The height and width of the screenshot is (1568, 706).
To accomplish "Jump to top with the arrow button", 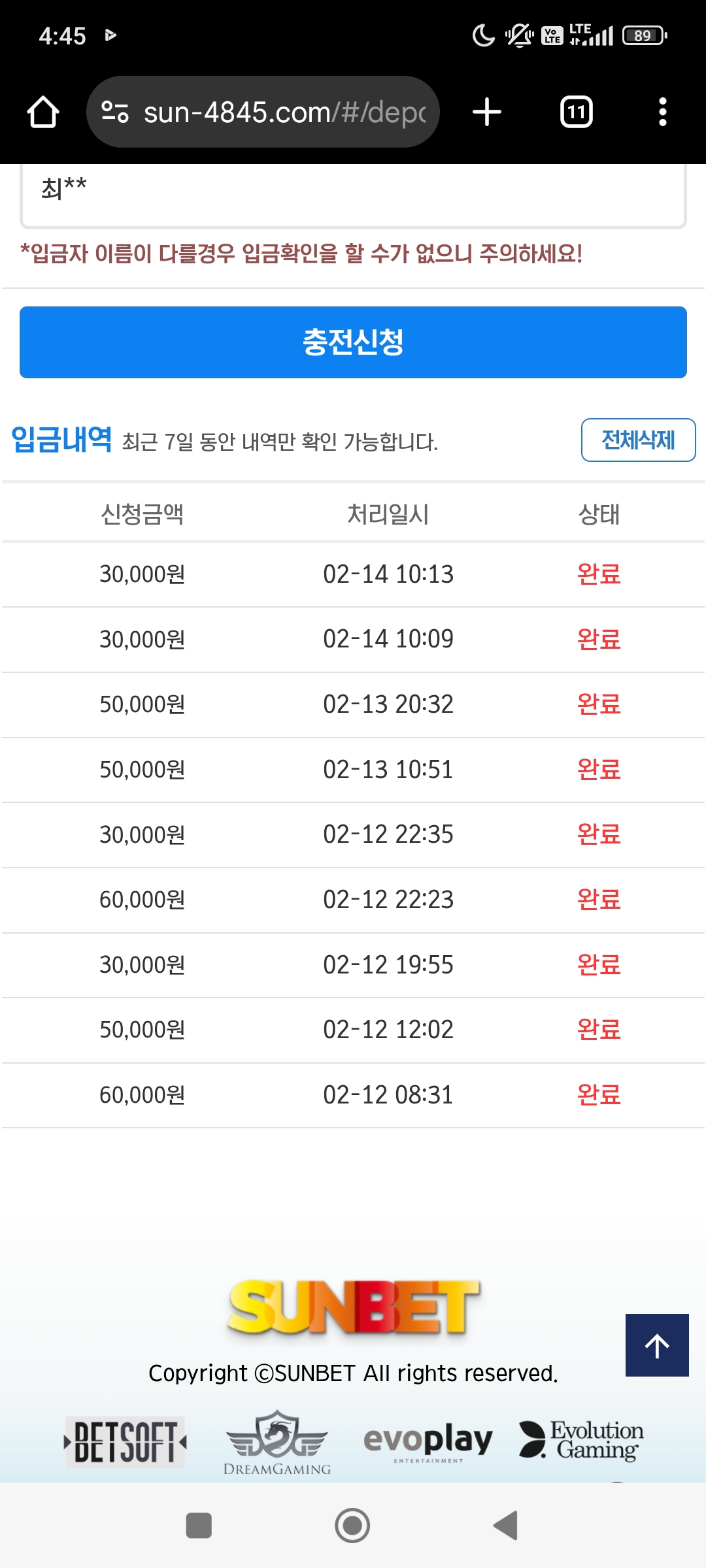I will [x=657, y=1345].
